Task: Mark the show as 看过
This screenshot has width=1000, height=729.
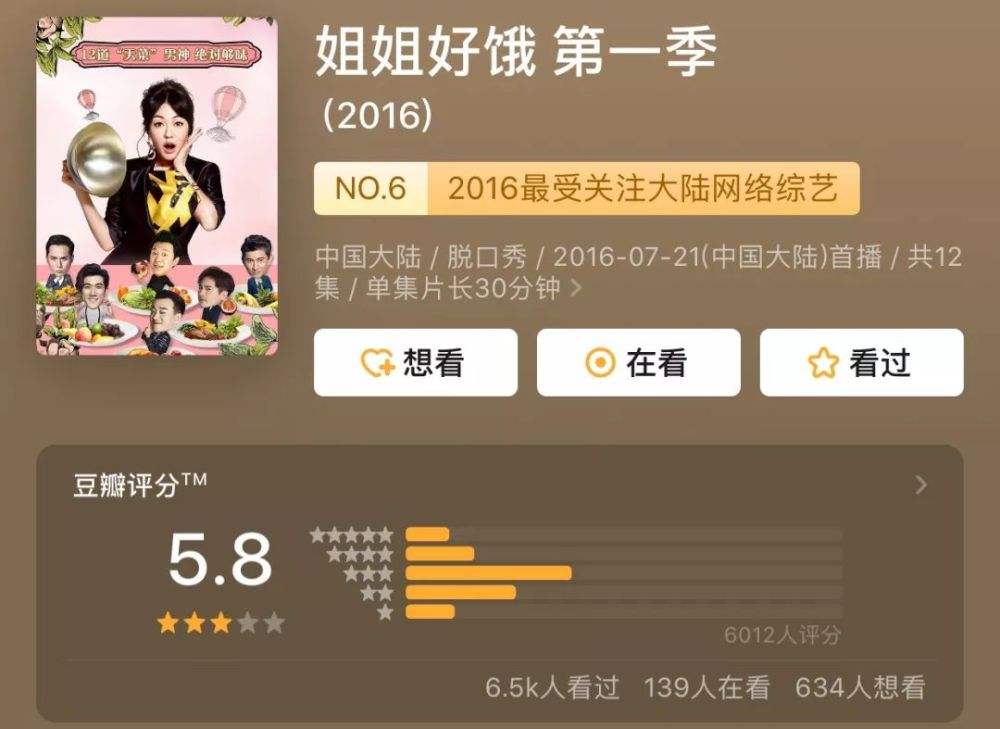Action: click(861, 363)
